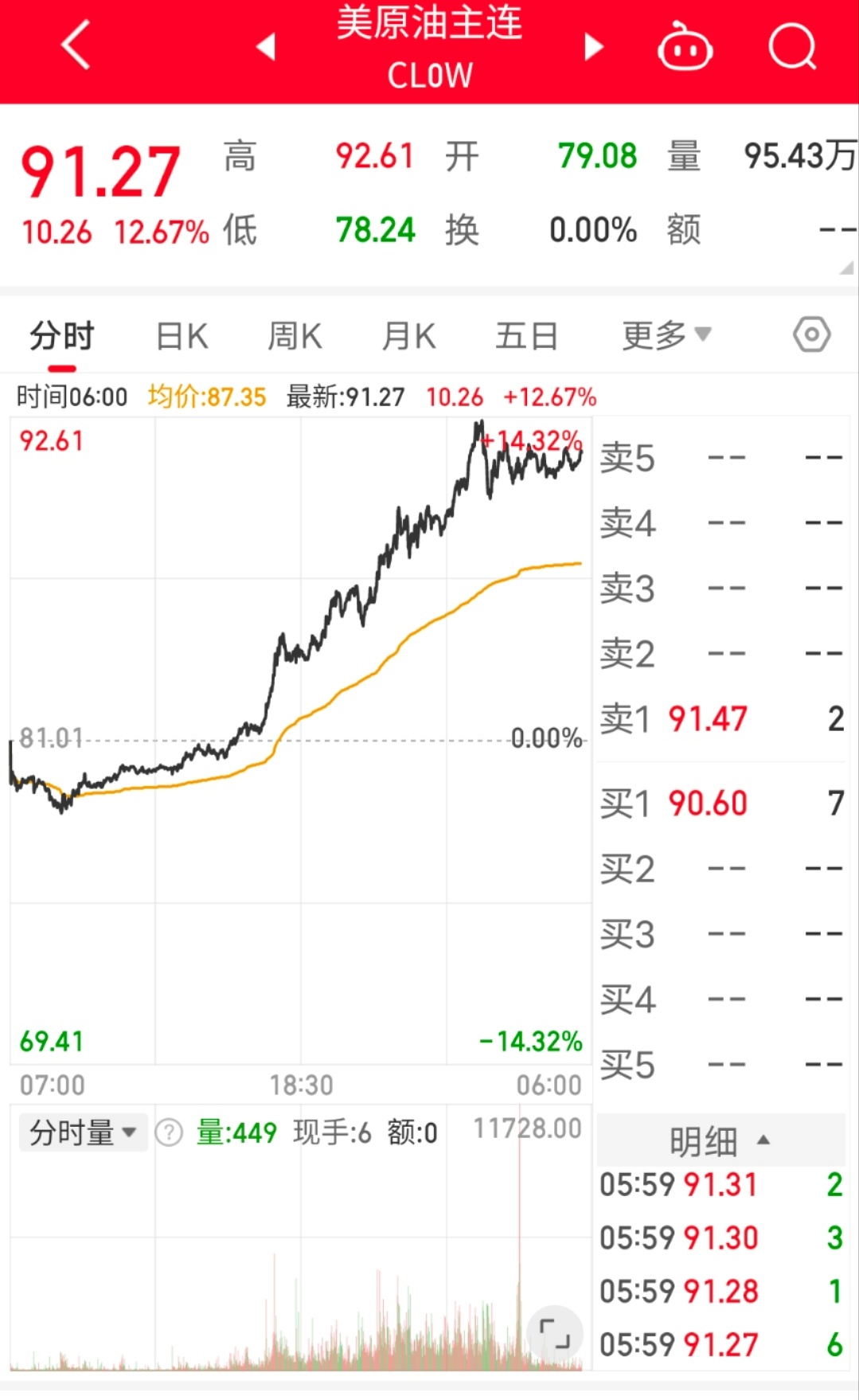The image size is (859, 1400).
Task: Collapse the 明细 trade detail panel
Action: (x=719, y=1140)
